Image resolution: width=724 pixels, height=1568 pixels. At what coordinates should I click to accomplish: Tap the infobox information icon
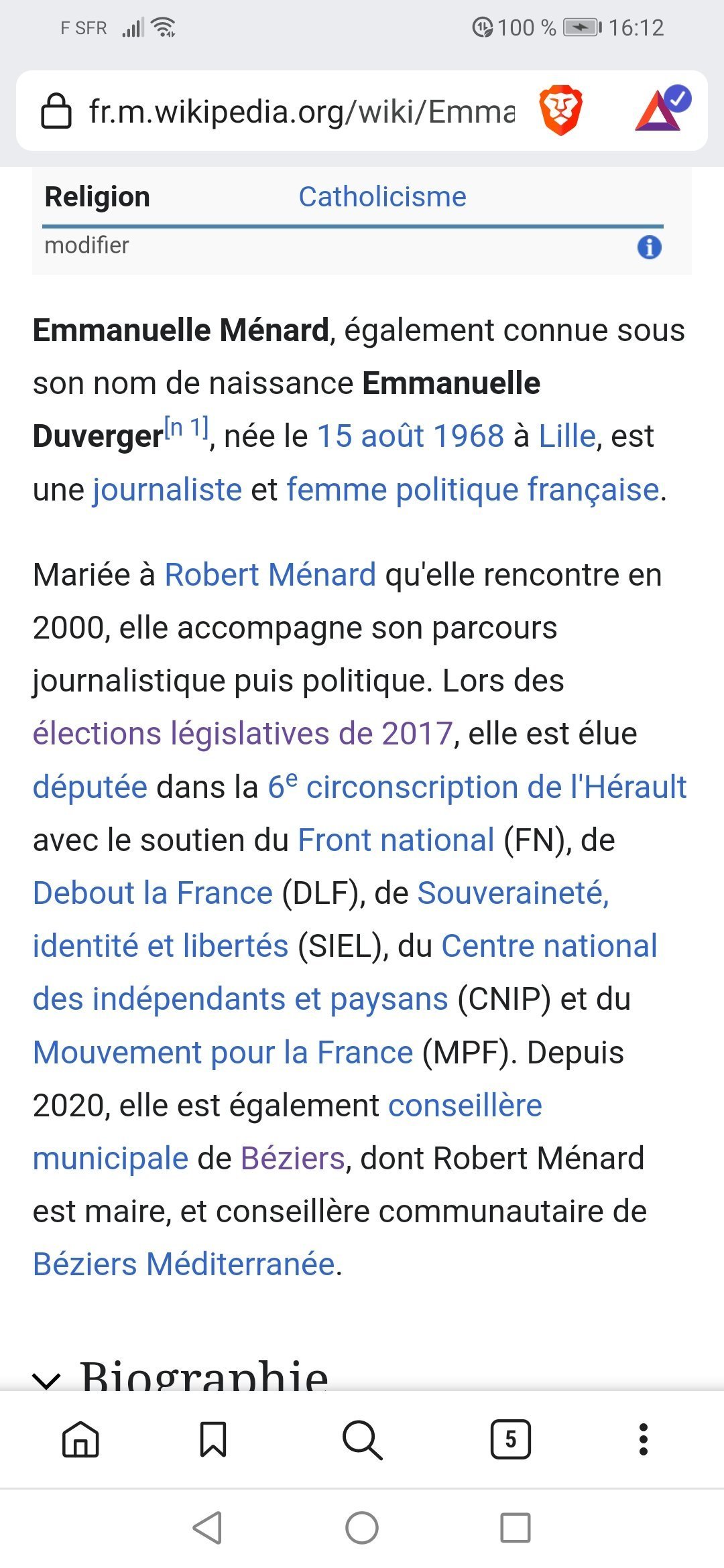click(649, 247)
